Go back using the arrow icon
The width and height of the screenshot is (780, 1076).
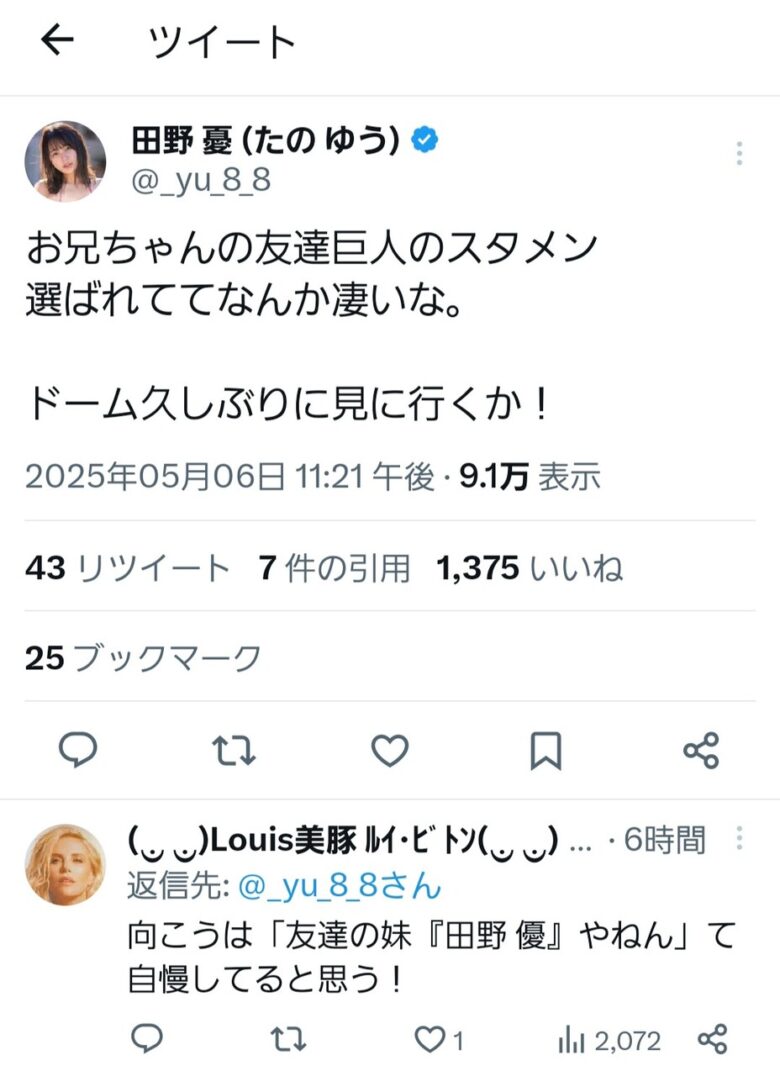(x=58, y=41)
